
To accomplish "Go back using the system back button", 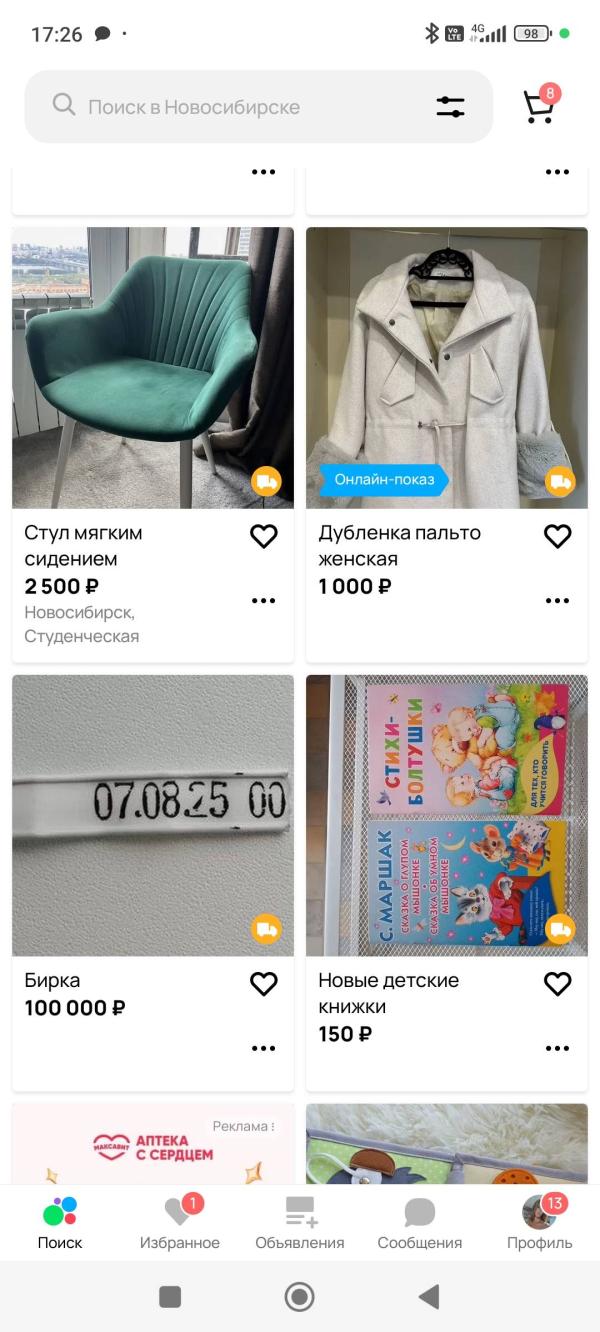I will tap(429, 1297).
